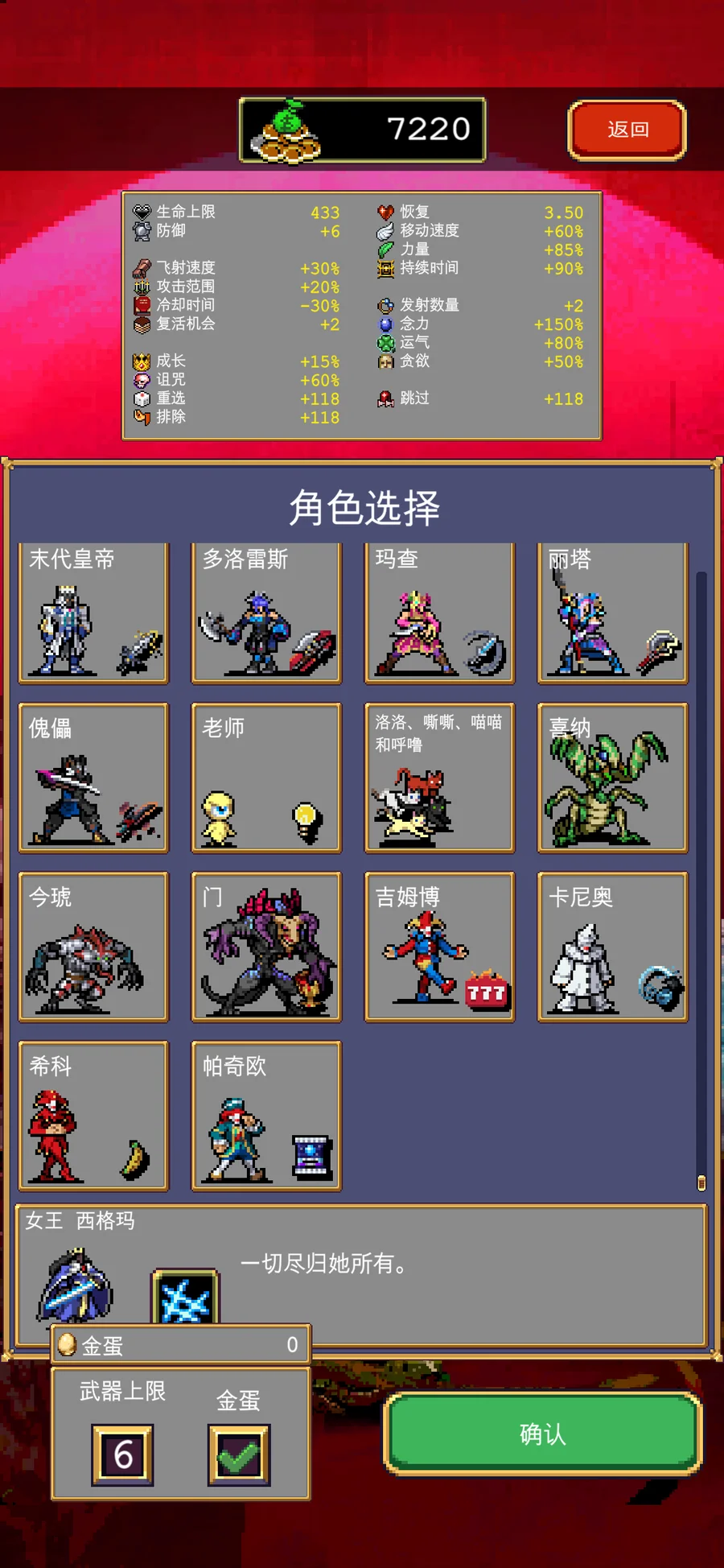The image size is (724, 1568).
Task: Select the 傀儡 character
Action: tap(93, 778)
